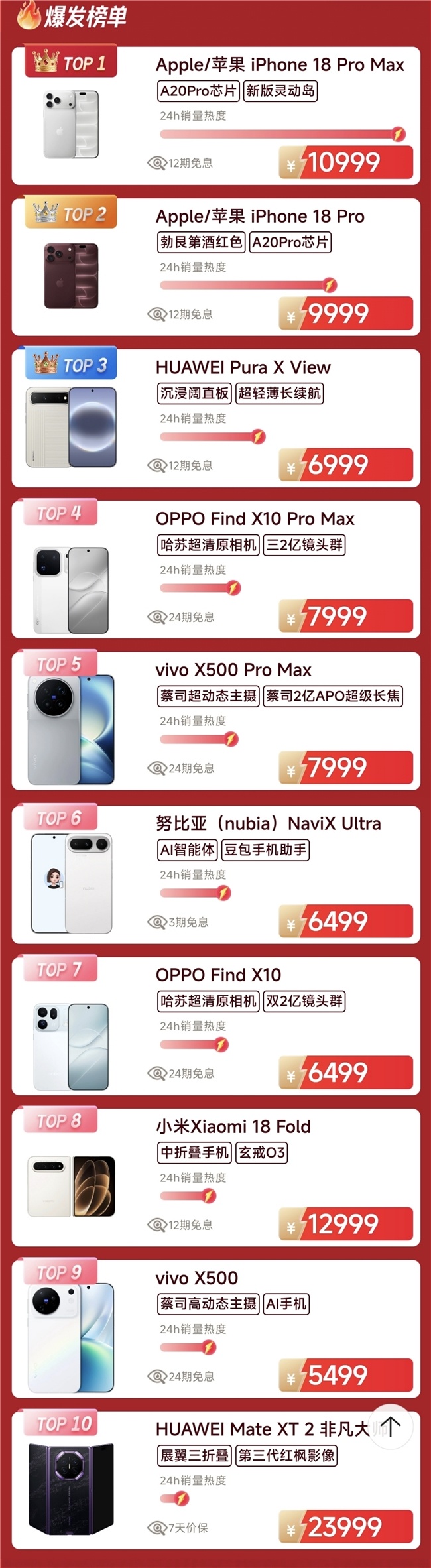View the HUAWEI Mate XT 2 listing

(215, 1480)
